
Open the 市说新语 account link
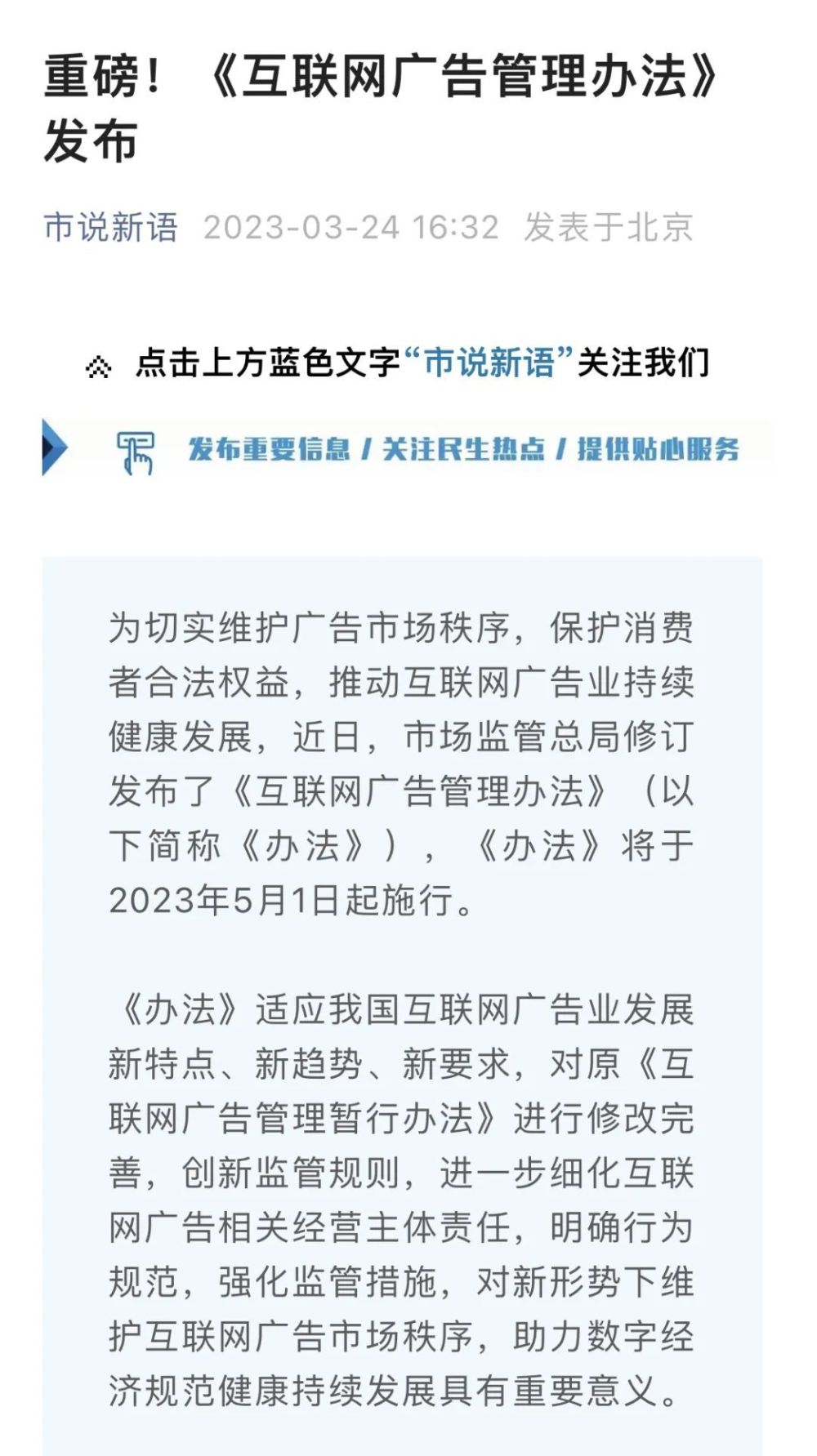pos(110,227)
